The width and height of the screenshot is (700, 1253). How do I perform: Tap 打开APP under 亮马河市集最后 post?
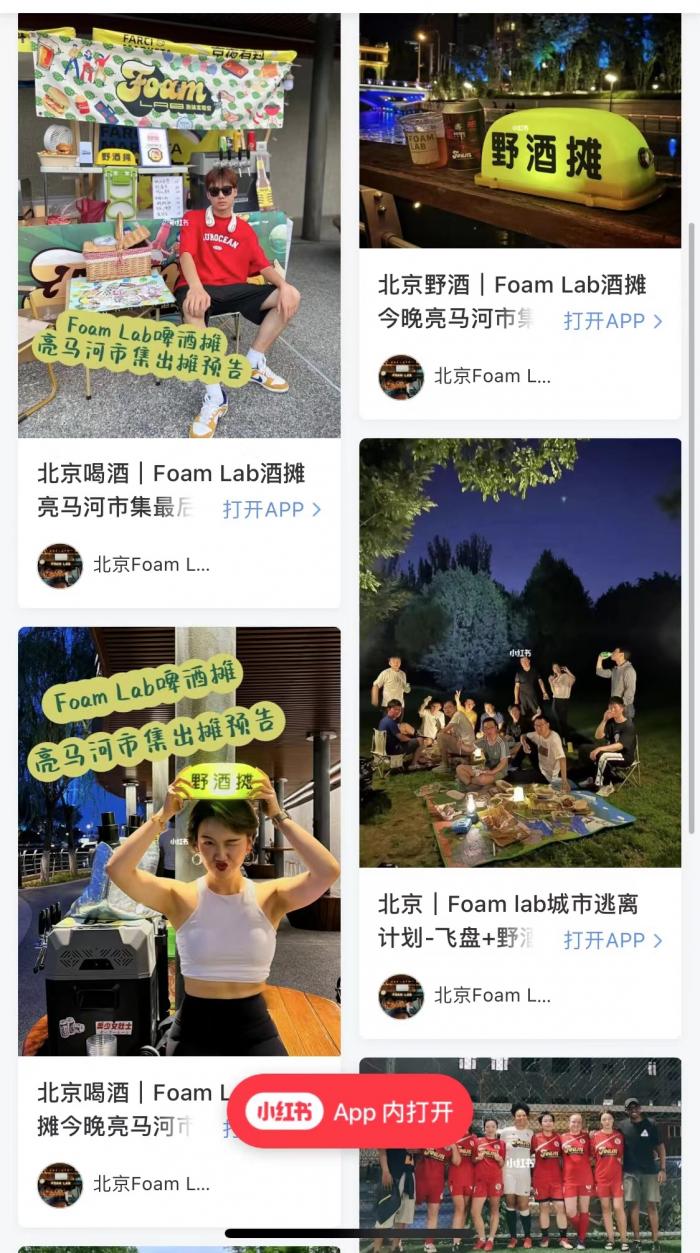click(272, 509)
